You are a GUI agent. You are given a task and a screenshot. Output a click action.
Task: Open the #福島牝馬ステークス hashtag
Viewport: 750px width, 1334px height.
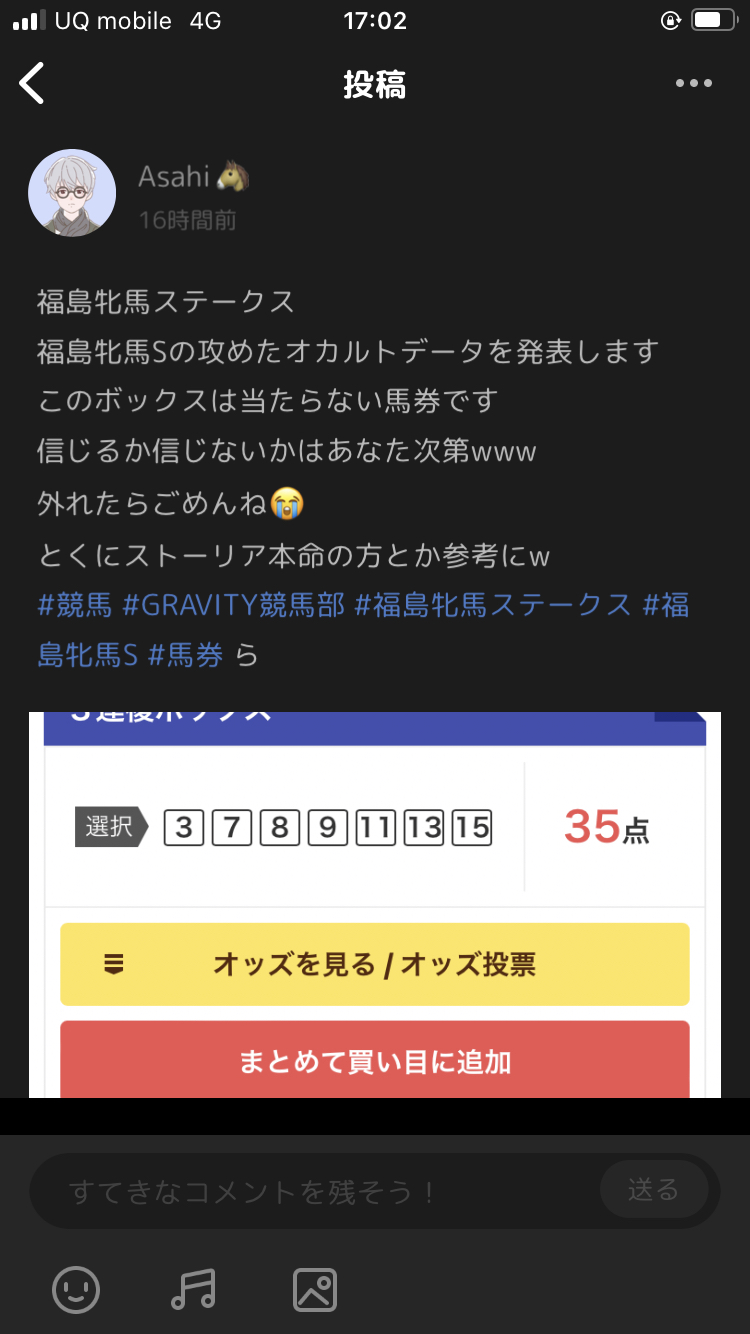(x=493, y=605)
